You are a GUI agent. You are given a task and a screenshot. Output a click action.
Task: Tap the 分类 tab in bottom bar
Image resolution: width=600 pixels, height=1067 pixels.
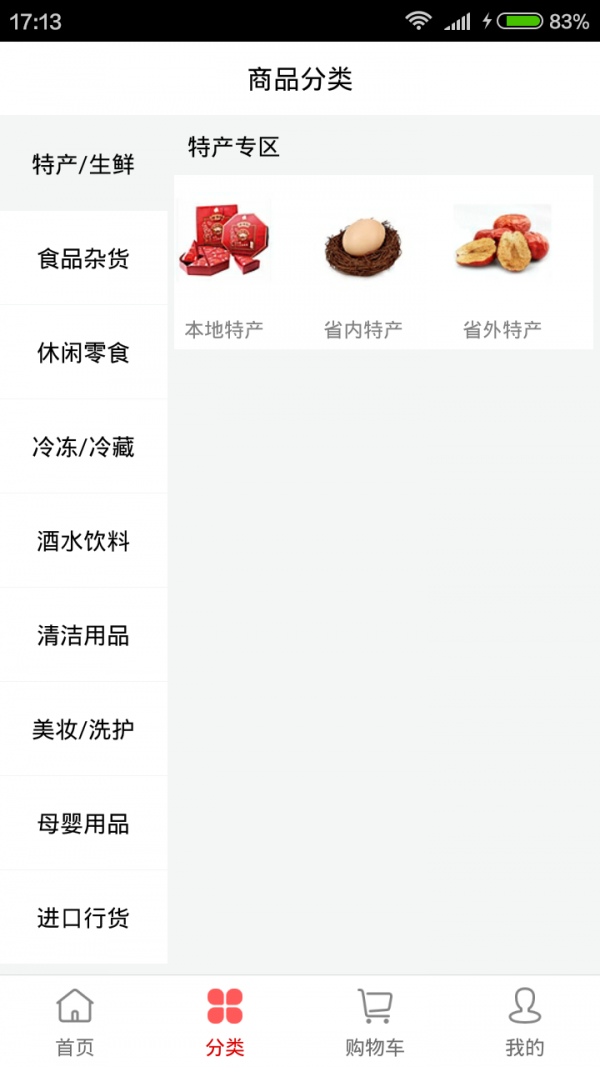point(225,1022)
